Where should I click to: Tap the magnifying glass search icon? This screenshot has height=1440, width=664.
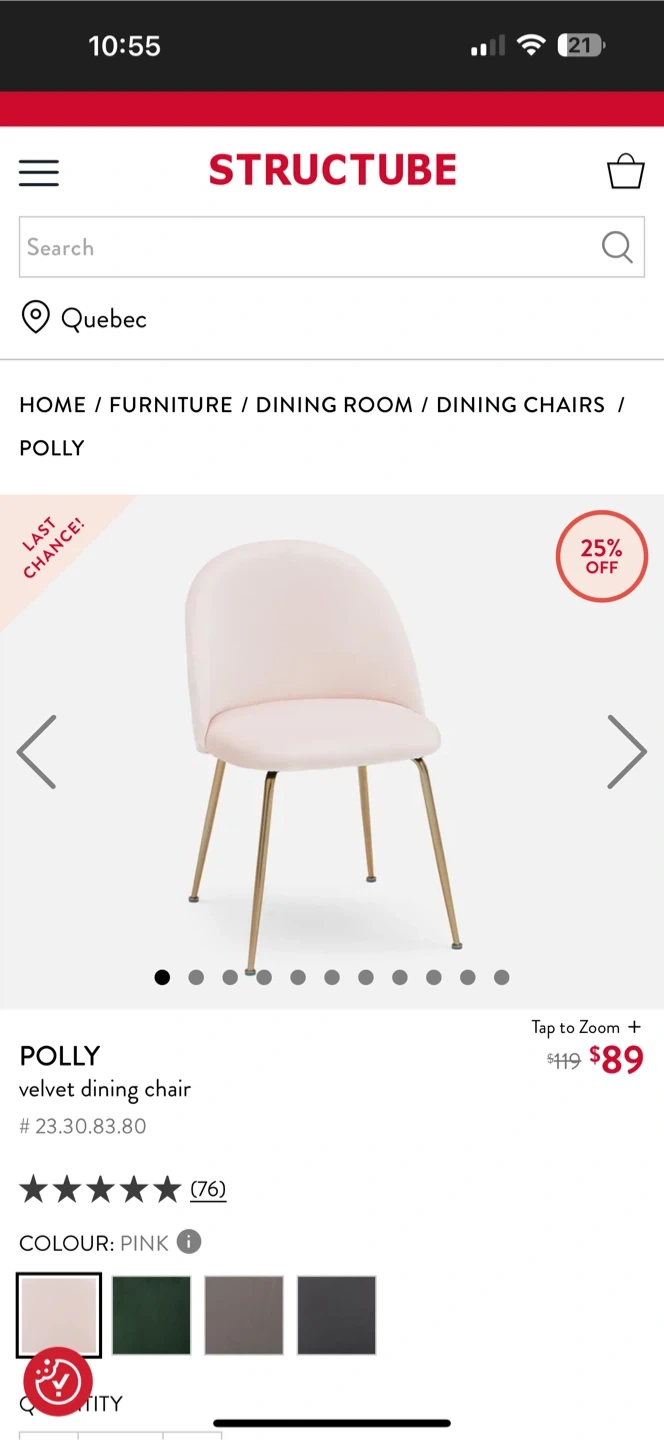coord(617,247)
